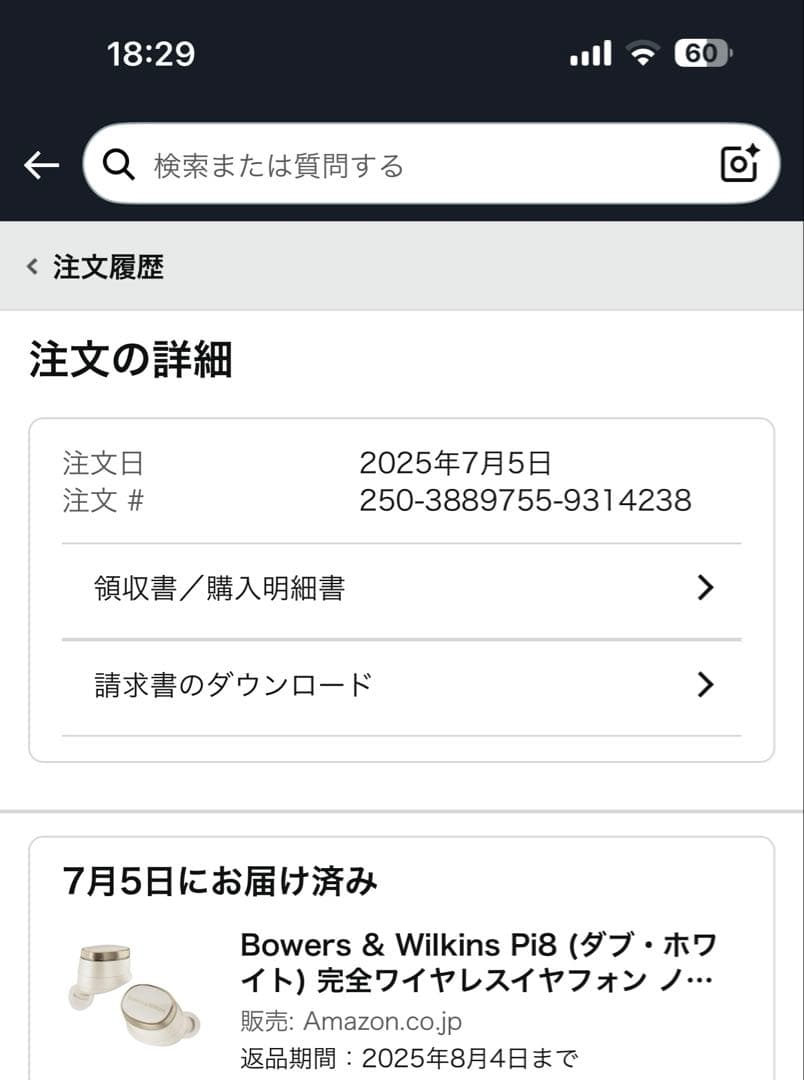Screen dimensions: 804x1080
Task: Open Bowers & Wilkins Pi8 product title
Action: tap(478, 962)
